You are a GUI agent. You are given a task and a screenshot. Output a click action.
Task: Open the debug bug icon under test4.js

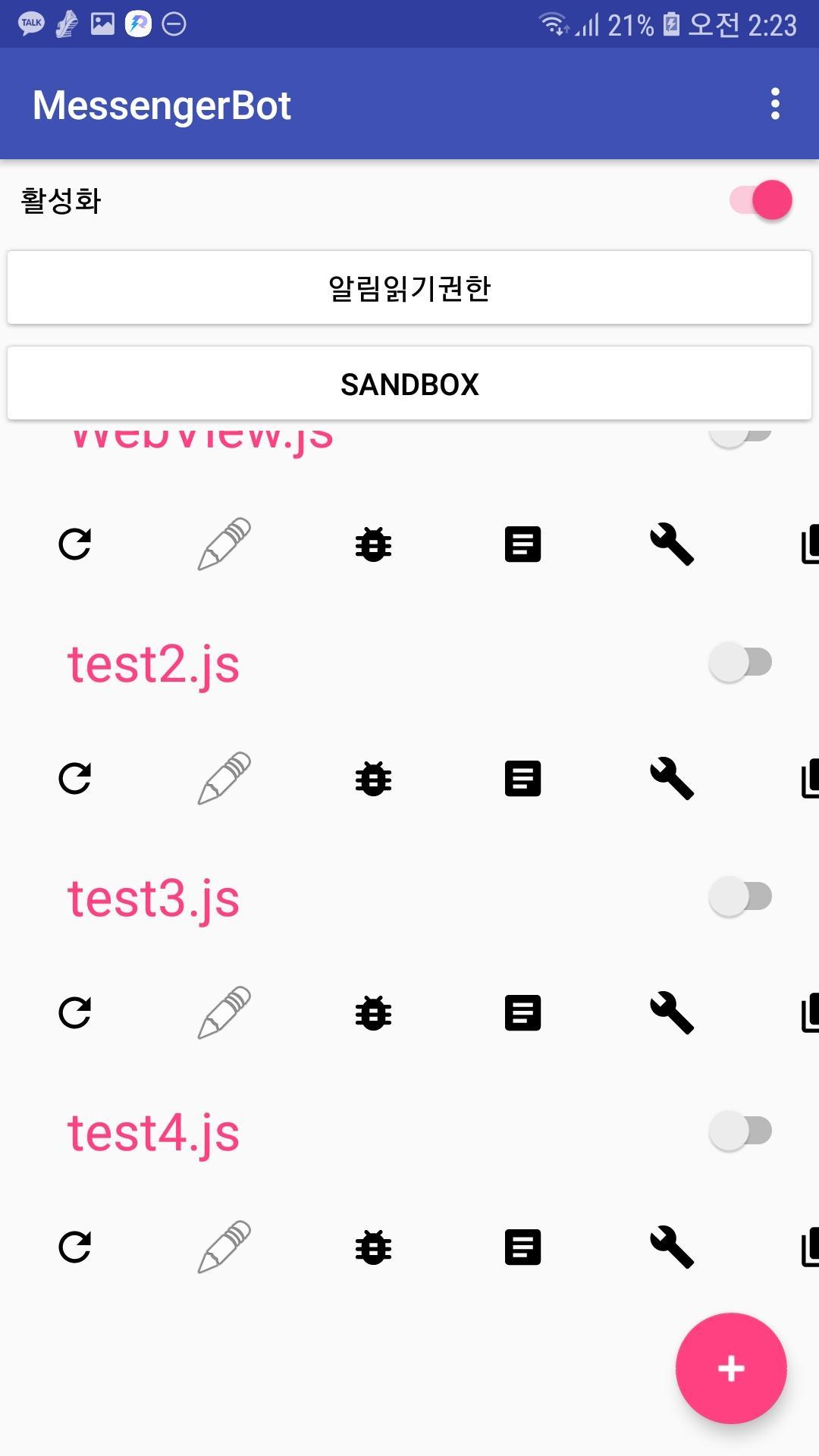tap(373, 1247)
